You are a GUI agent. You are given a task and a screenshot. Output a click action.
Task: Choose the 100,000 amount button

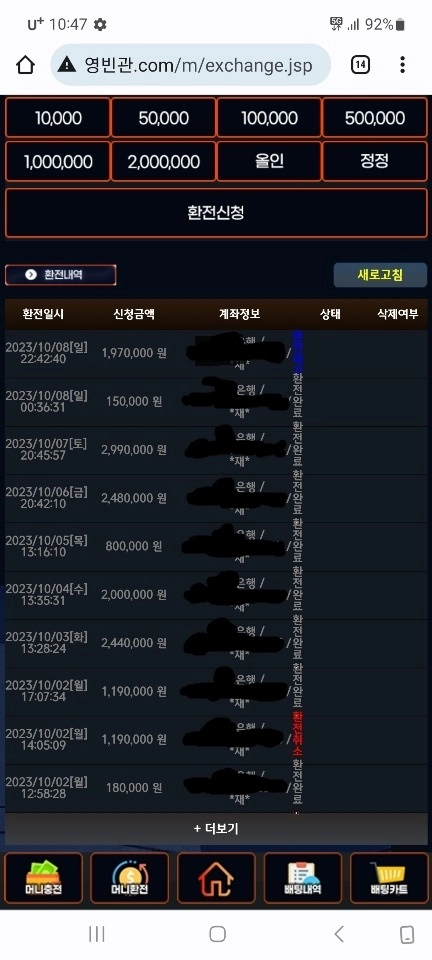269,118
